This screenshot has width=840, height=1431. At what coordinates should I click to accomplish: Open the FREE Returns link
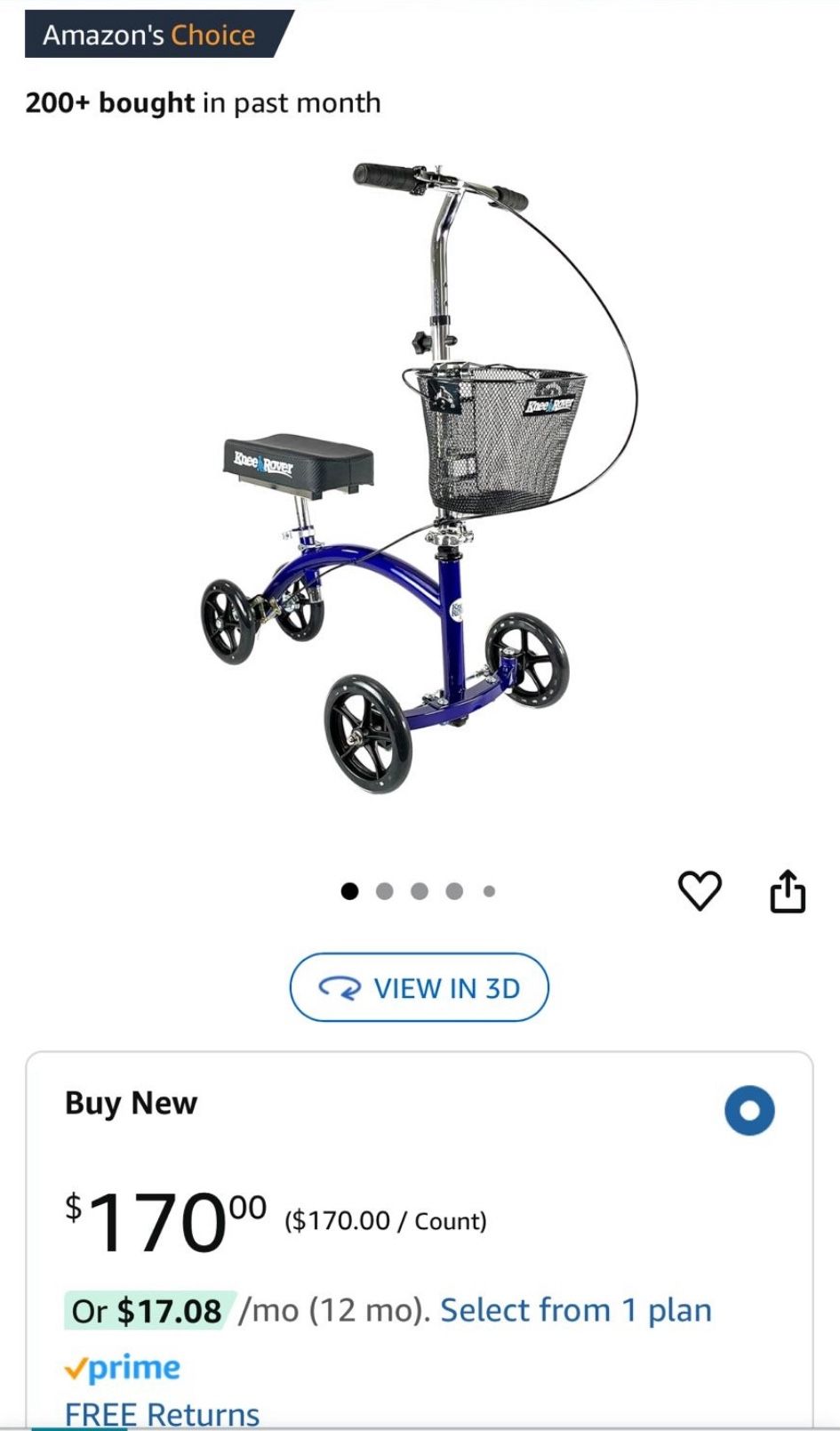tap(162, 1413)
